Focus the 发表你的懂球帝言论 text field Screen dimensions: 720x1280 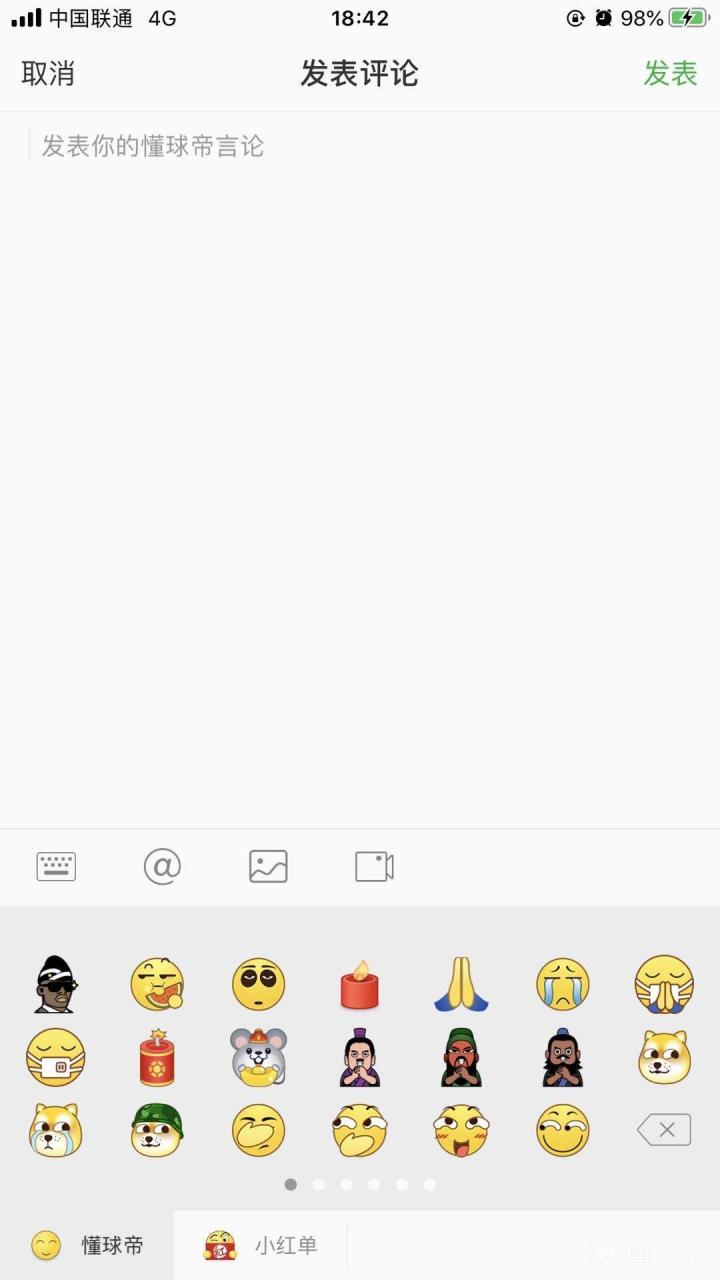coord(360,146)
